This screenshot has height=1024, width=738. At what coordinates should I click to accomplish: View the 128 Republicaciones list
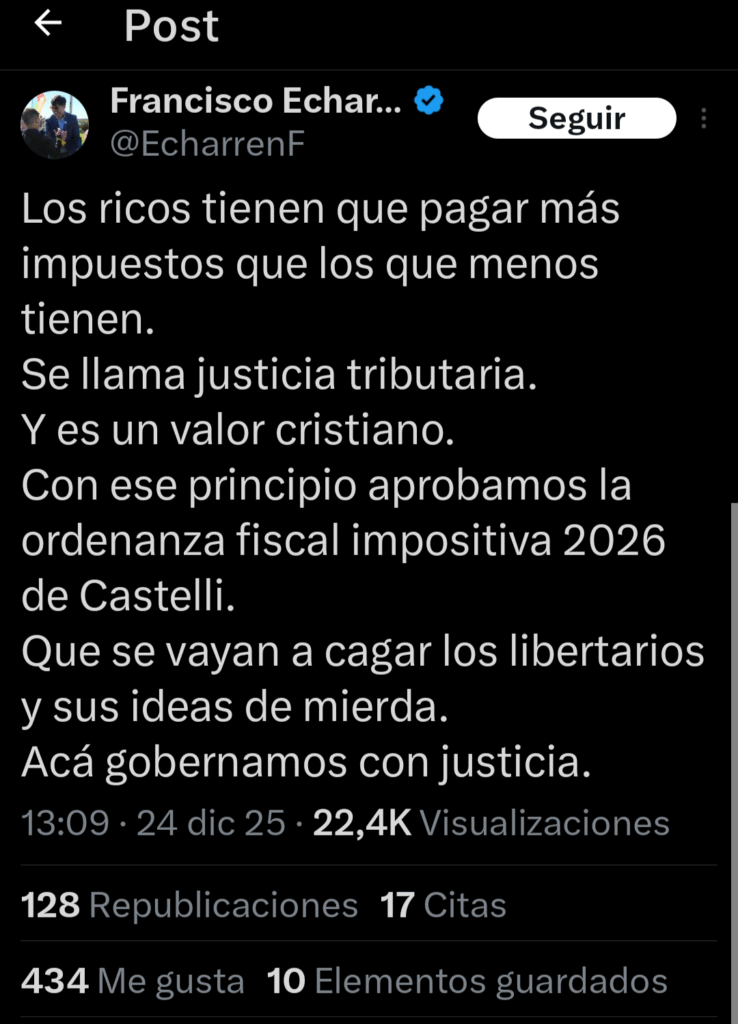189,906
